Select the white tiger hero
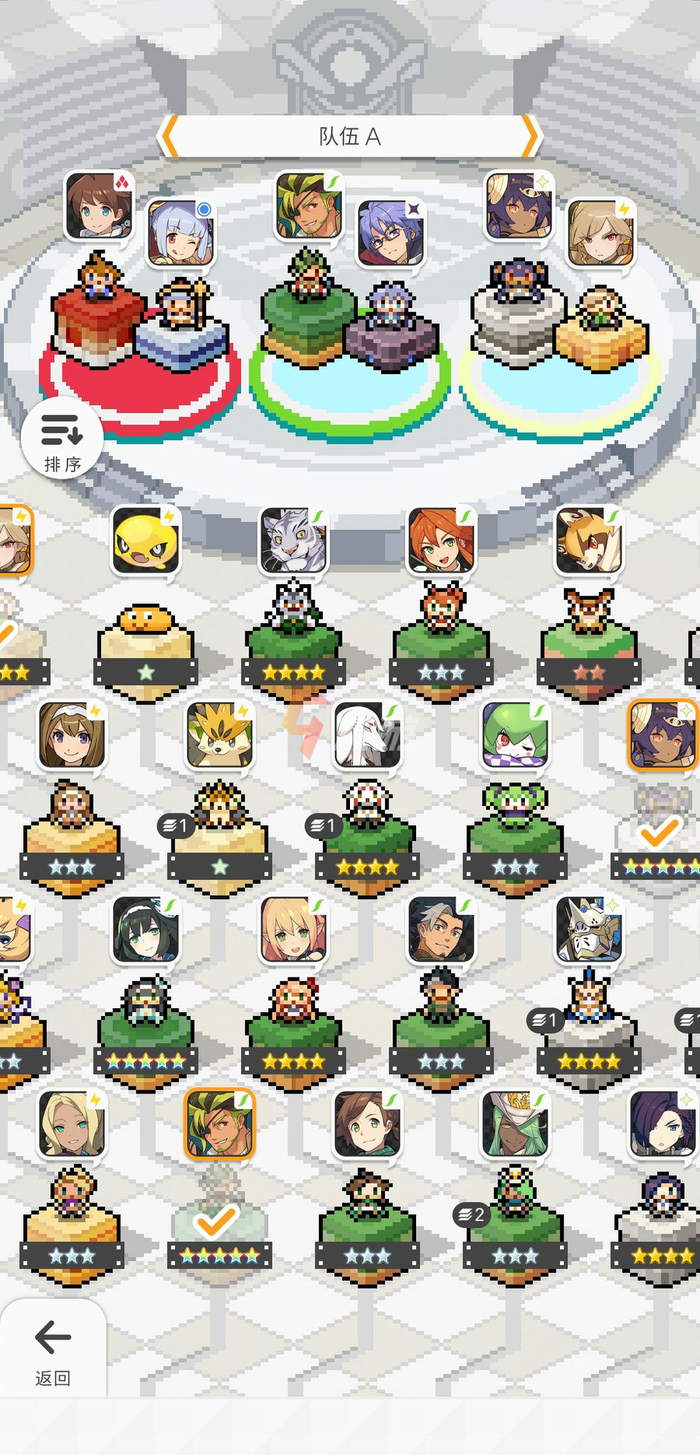The width and height of the screenshot is (700, 1455). 293,541
